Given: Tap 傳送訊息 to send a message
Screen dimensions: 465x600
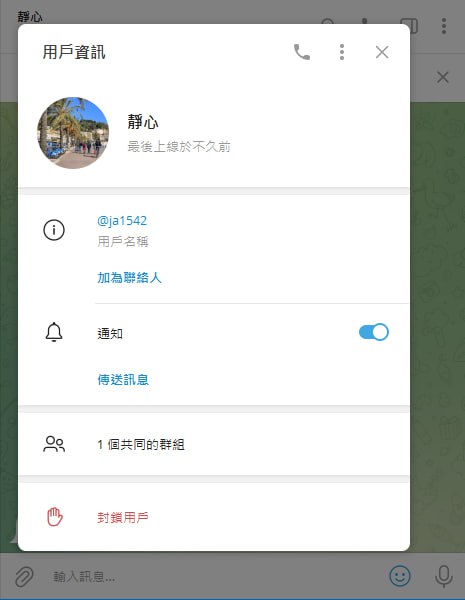Looking at the screenshot, I should pos(123,380).
